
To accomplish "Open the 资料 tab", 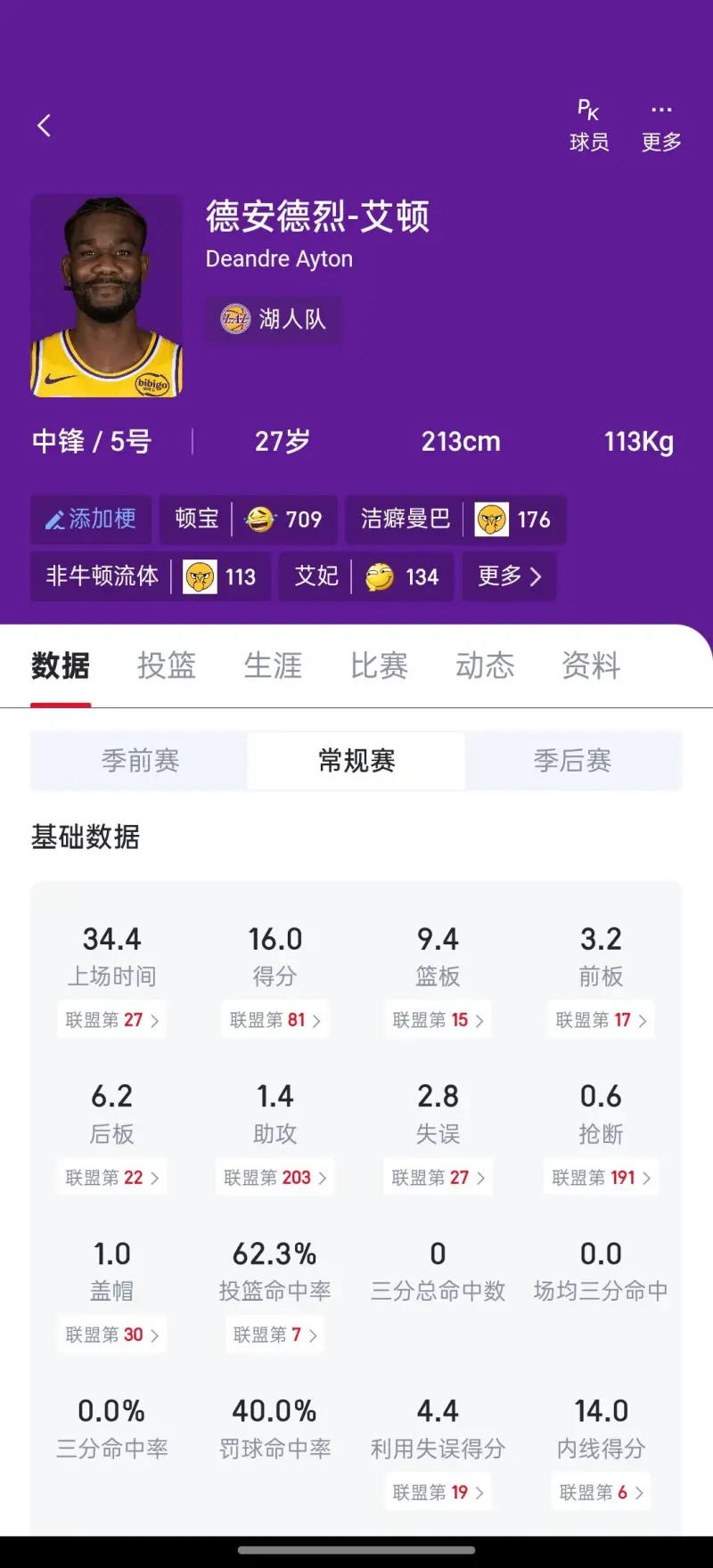I will pyautogui.click(x=591, y=666).
